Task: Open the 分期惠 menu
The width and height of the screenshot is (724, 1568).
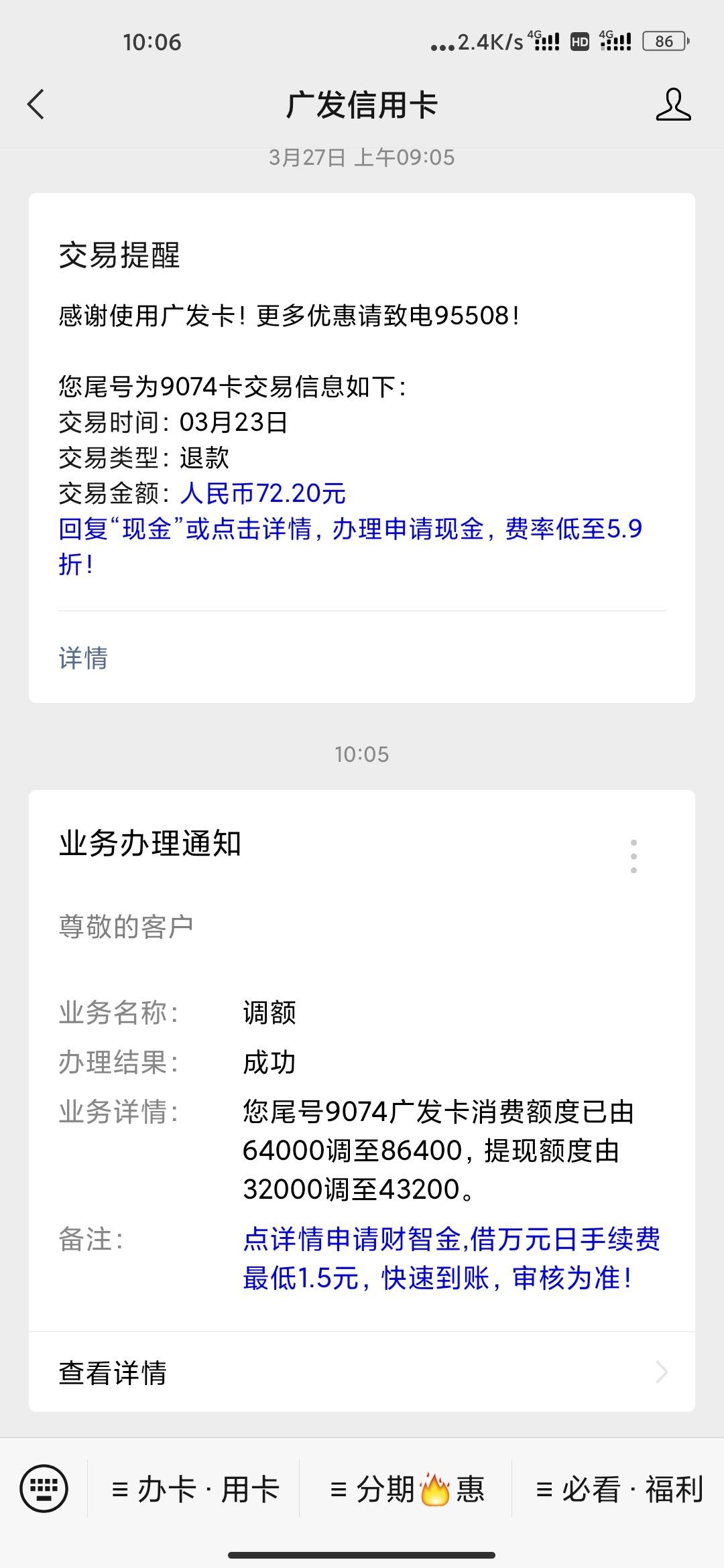Action: tap(406, 1489)
